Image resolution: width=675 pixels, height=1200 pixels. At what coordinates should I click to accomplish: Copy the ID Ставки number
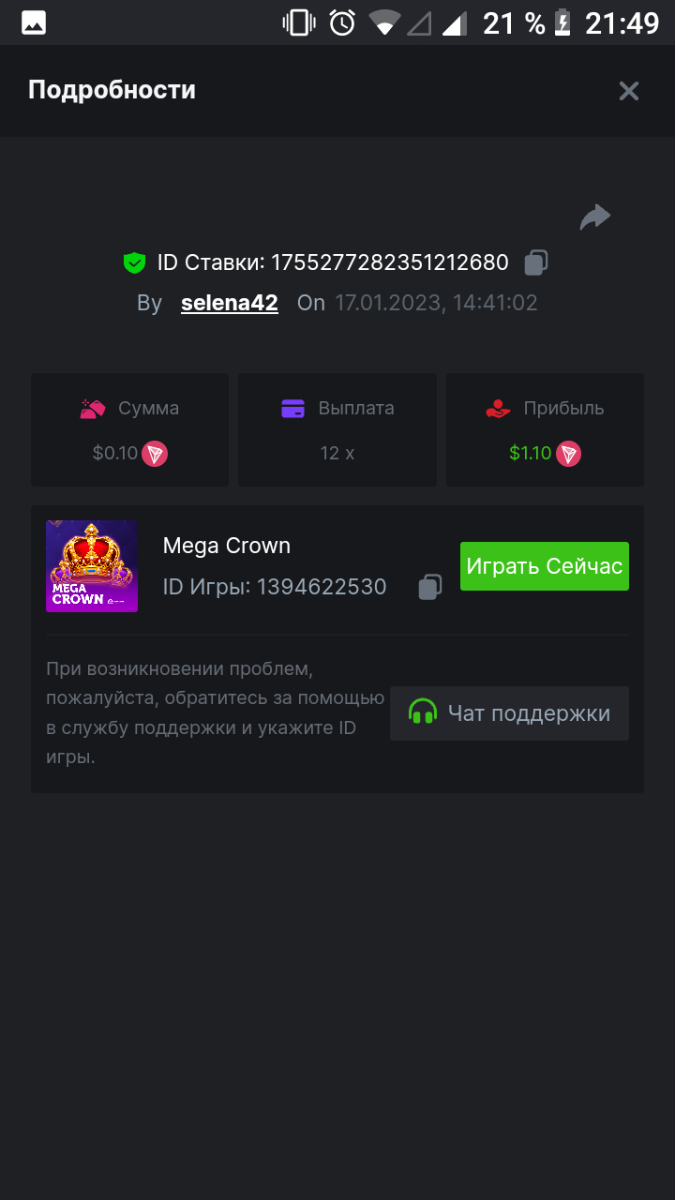(536, 263)
